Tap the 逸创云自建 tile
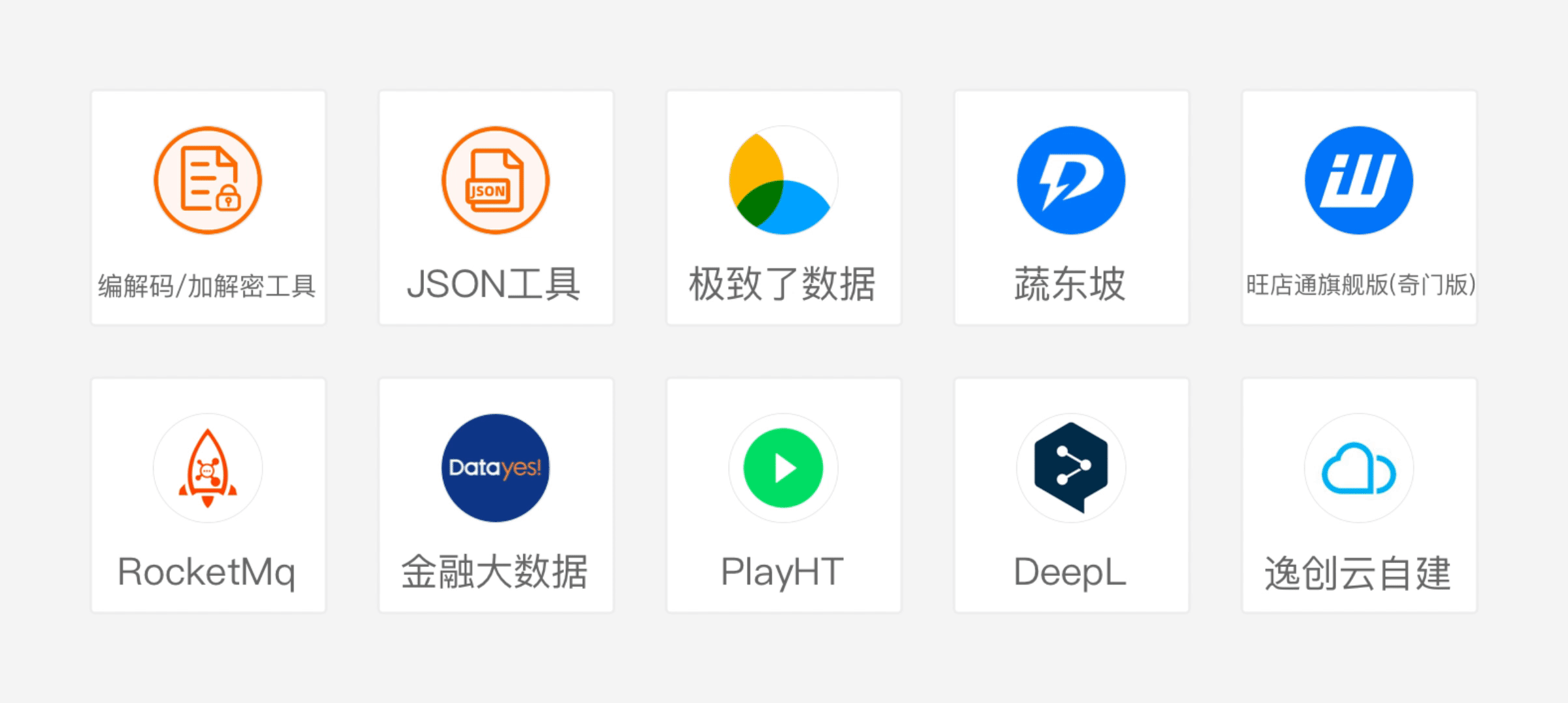 pyautogui.click(x=1359, y=495)
